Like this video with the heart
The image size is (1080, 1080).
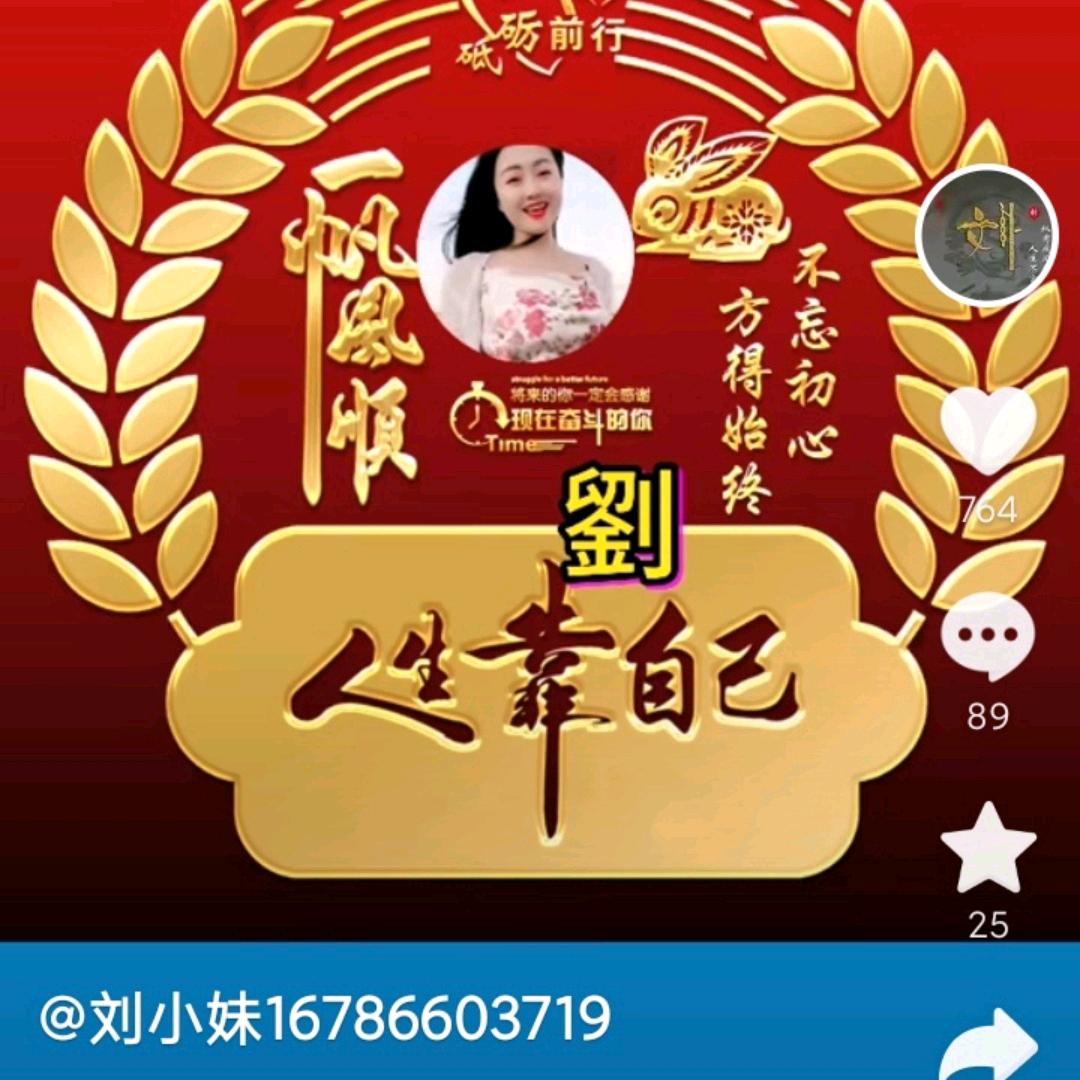coord(988,430)
